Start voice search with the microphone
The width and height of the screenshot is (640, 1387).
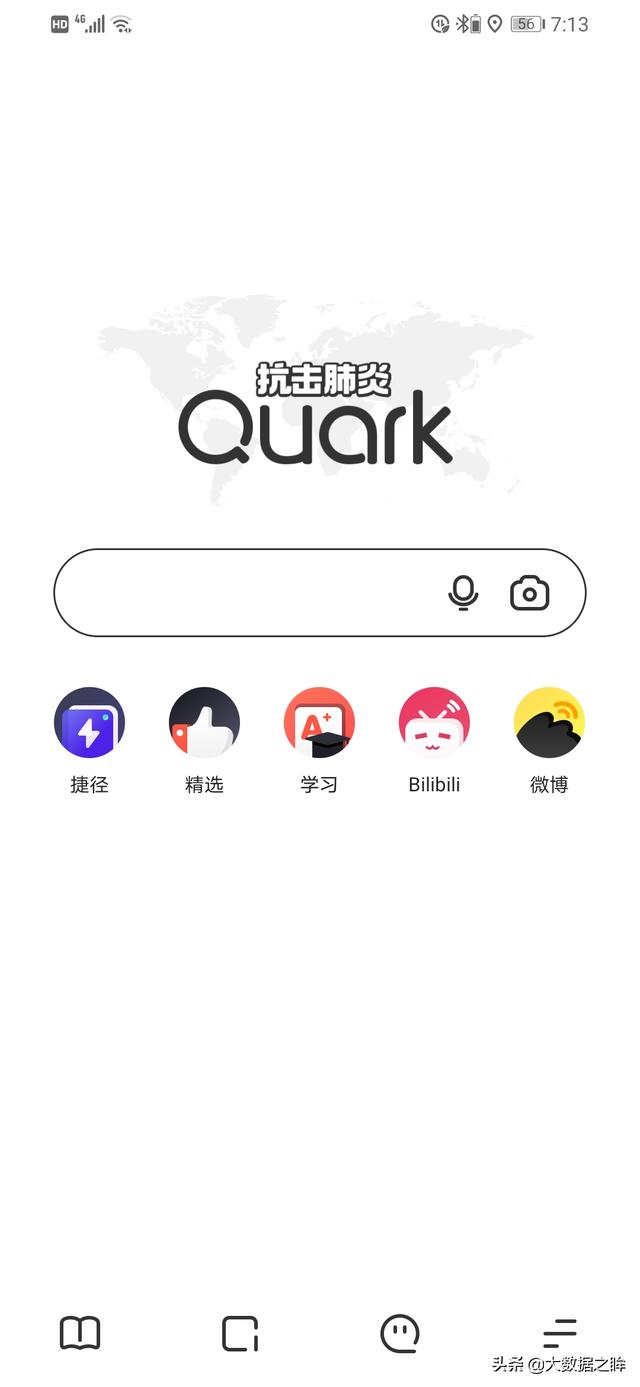(463, 593)
